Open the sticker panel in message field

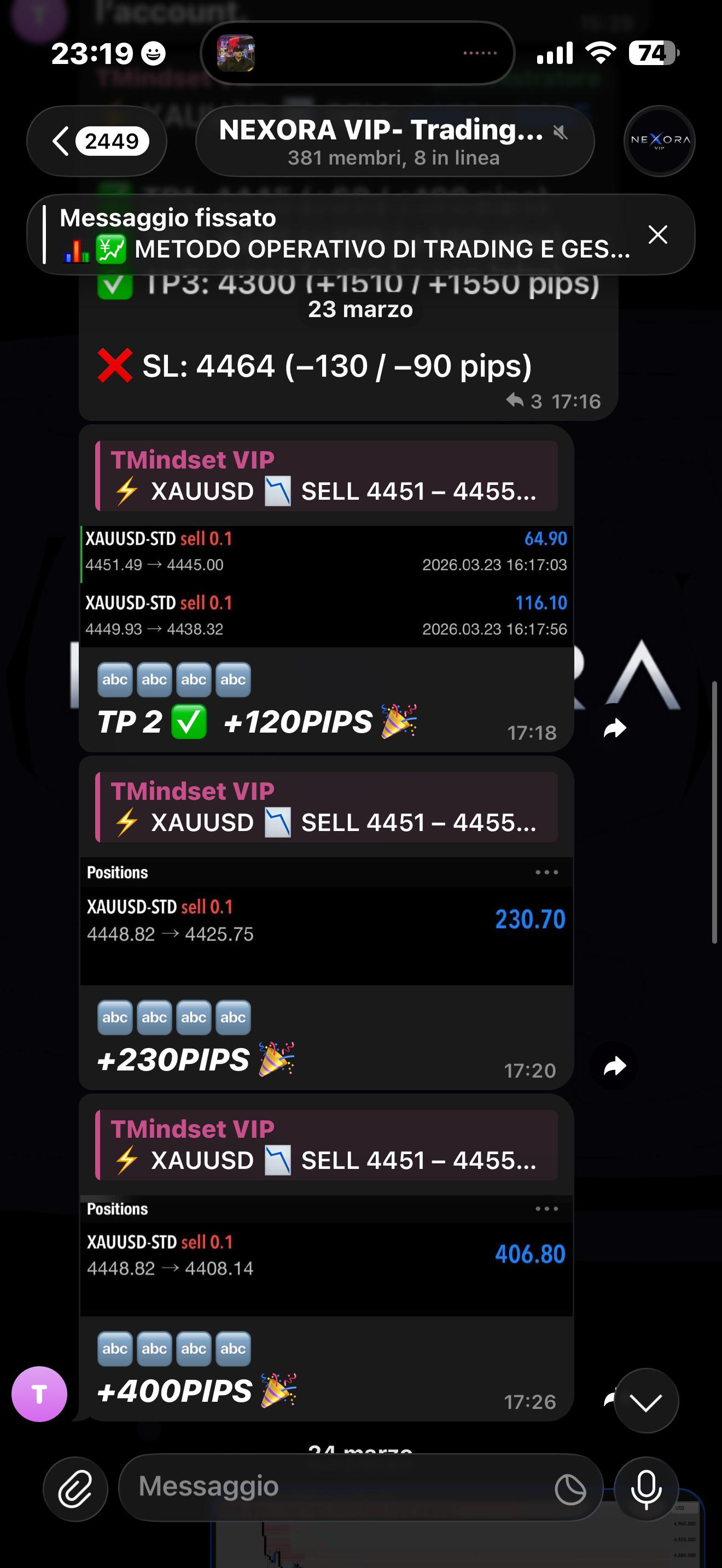pos(570,1489)
